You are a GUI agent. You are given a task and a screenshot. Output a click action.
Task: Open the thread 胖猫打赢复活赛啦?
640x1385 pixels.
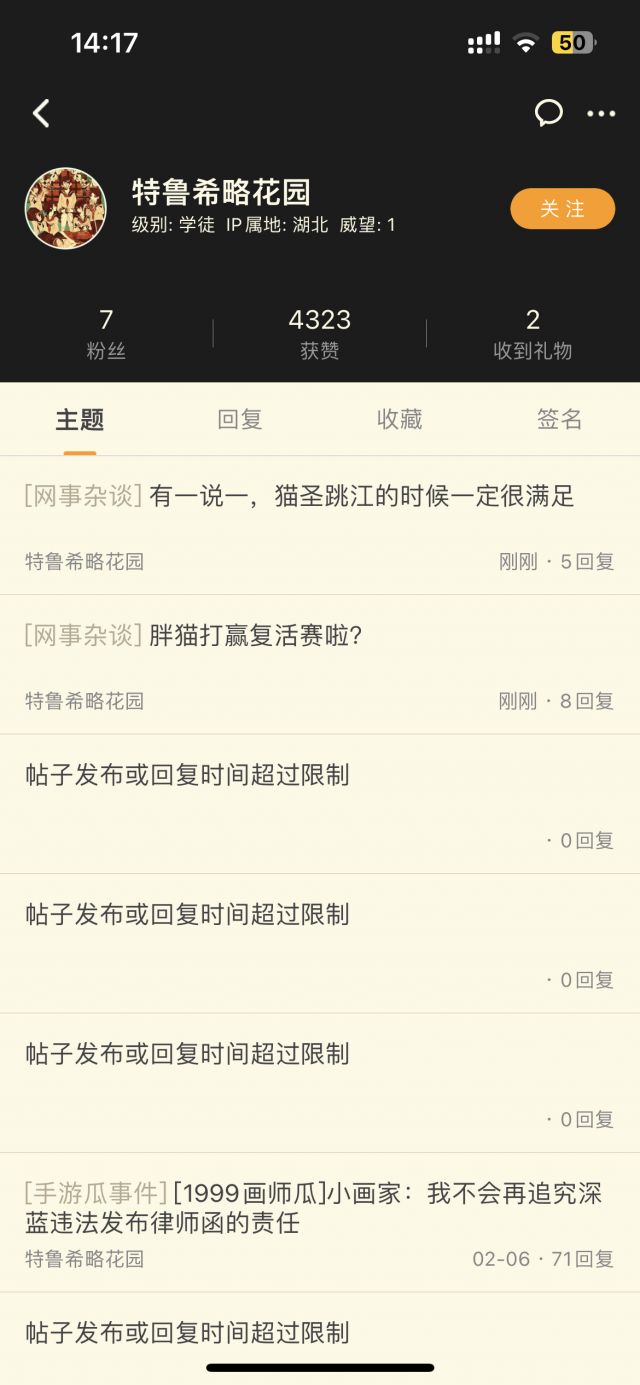[x=254, y=636]
